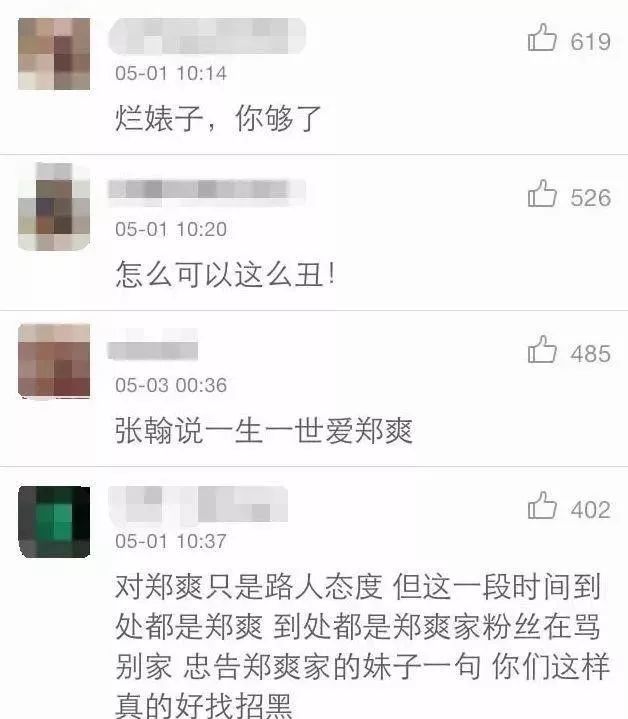This screenshot has height=719, width=628.
Task: Open the green avatar of 10:37 commenter
Action: [54, 522]
